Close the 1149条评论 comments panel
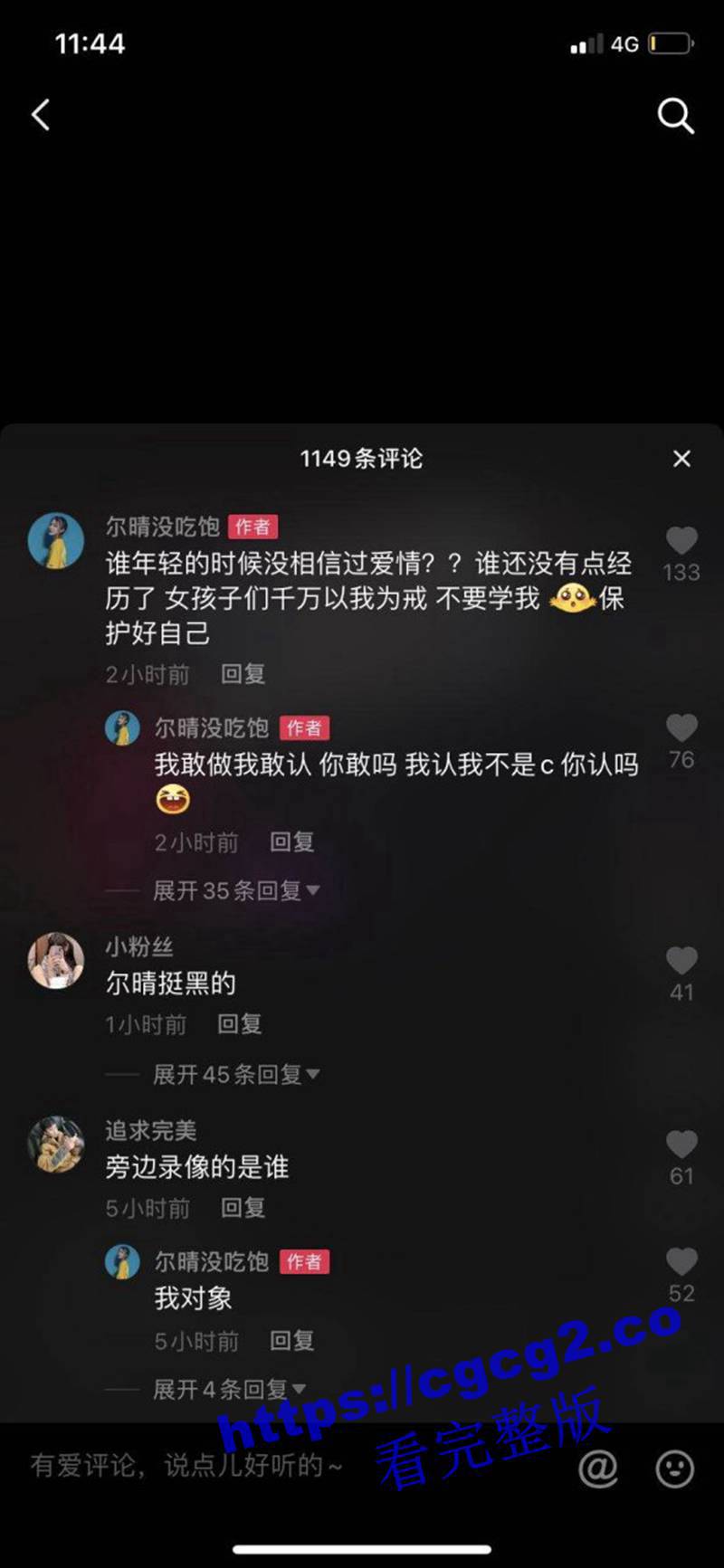724x1568 pixels. pos(681,459)
